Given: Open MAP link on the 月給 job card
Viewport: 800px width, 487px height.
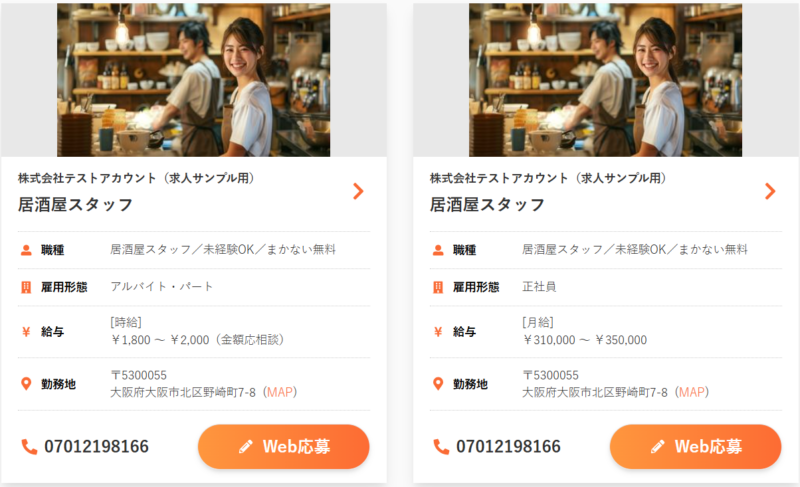Looking at the screenshot, I should (x=692, y=392).
